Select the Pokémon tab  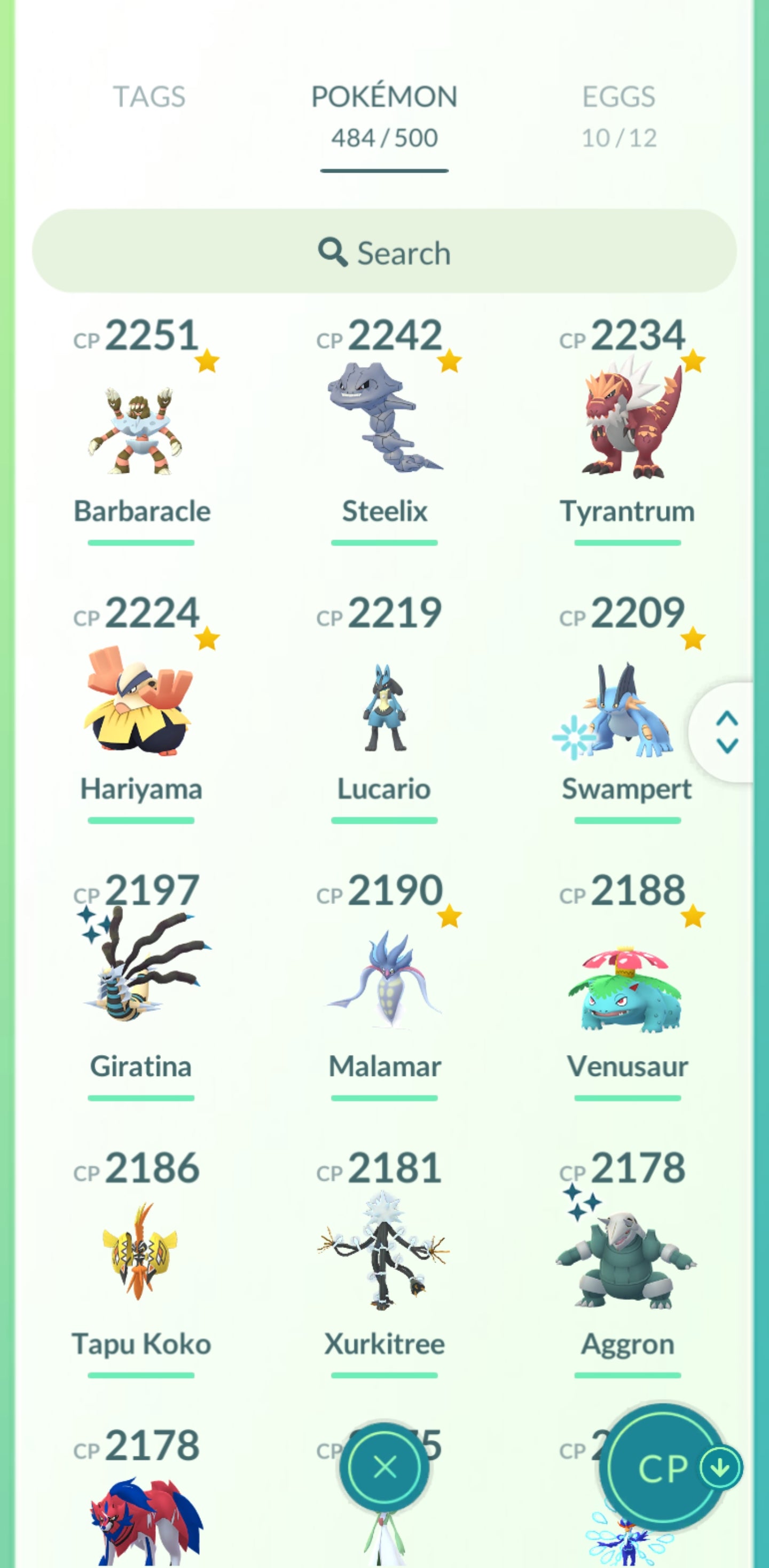[x=384, y=114]
